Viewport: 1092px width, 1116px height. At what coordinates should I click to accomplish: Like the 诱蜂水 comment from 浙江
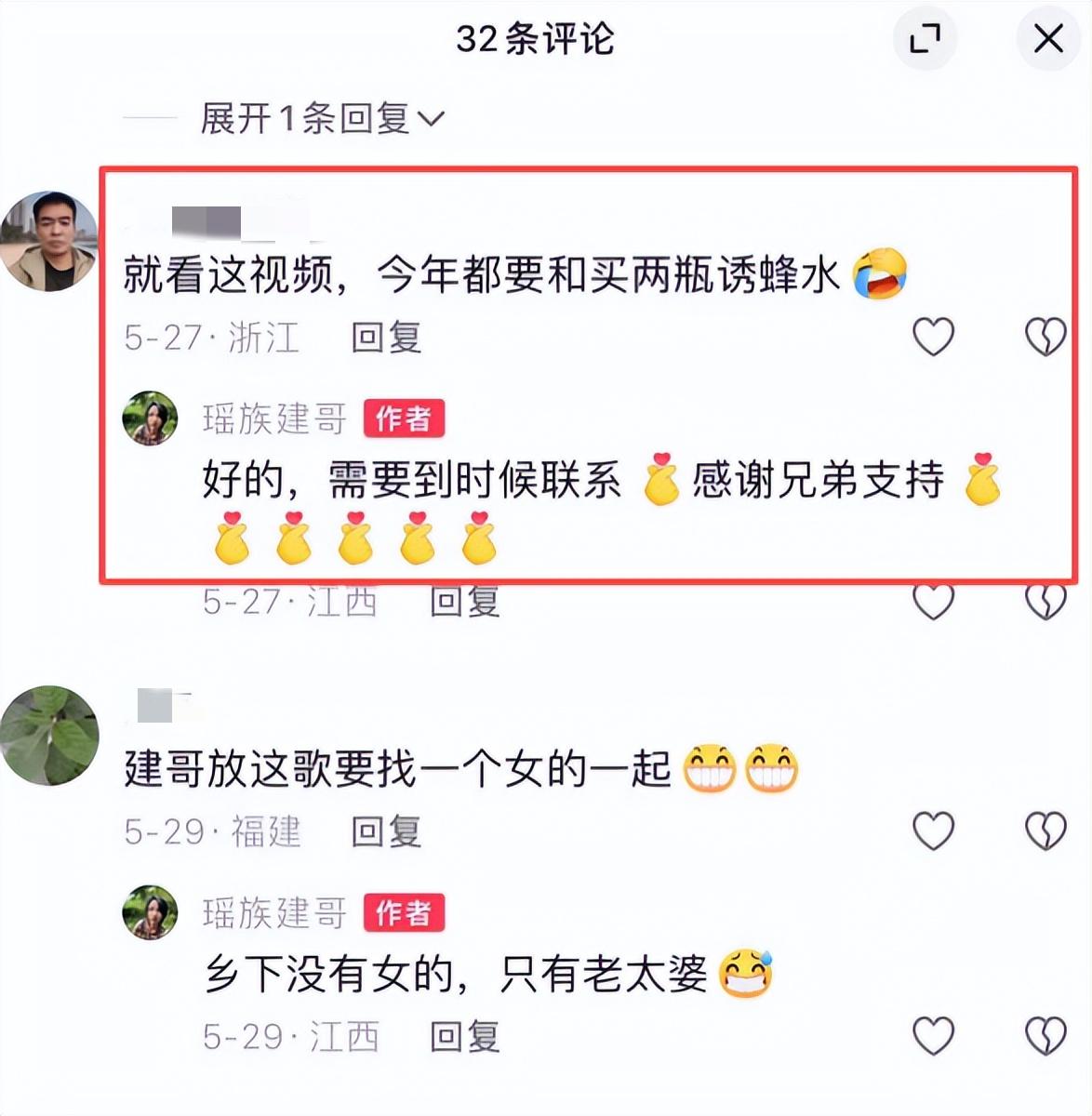click(933, 337)
